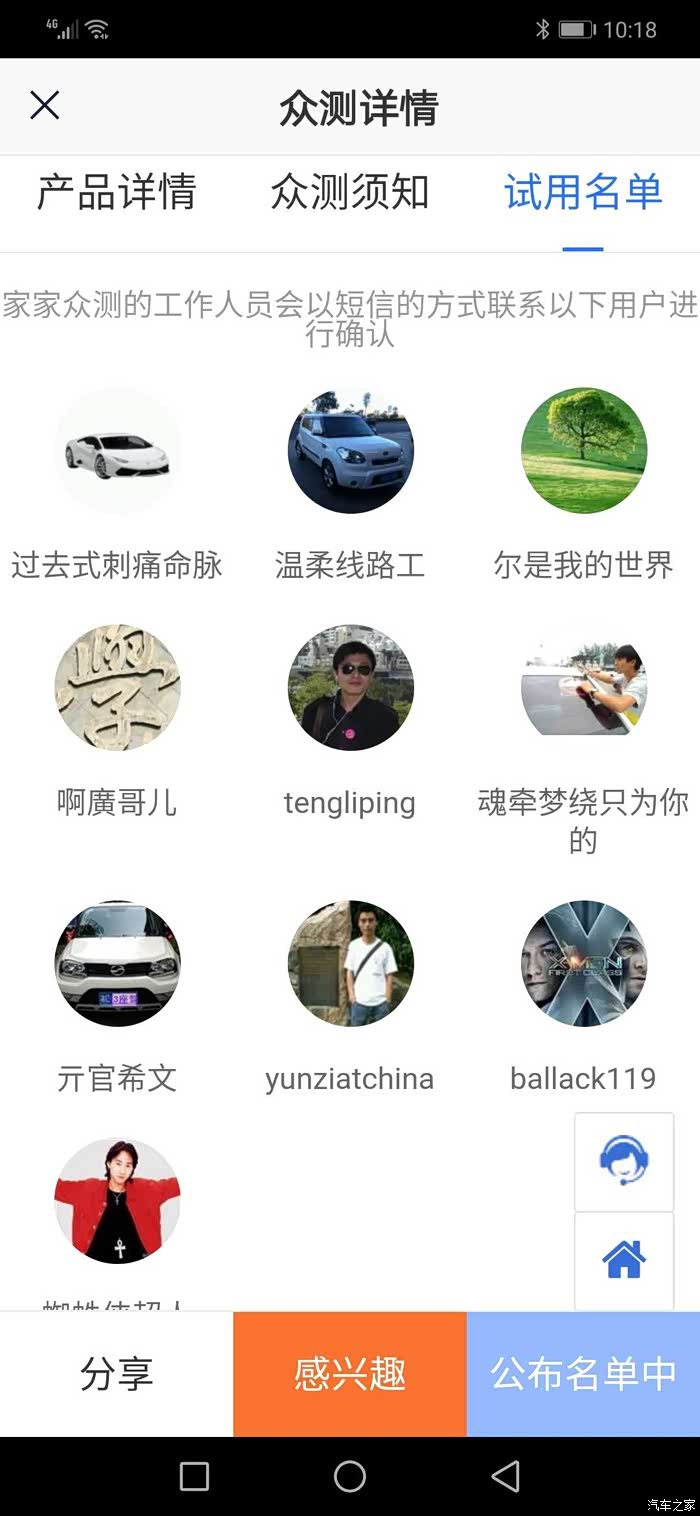Contact customer service via headset icon
The image size is (700, 1516).
[624, 1161]
